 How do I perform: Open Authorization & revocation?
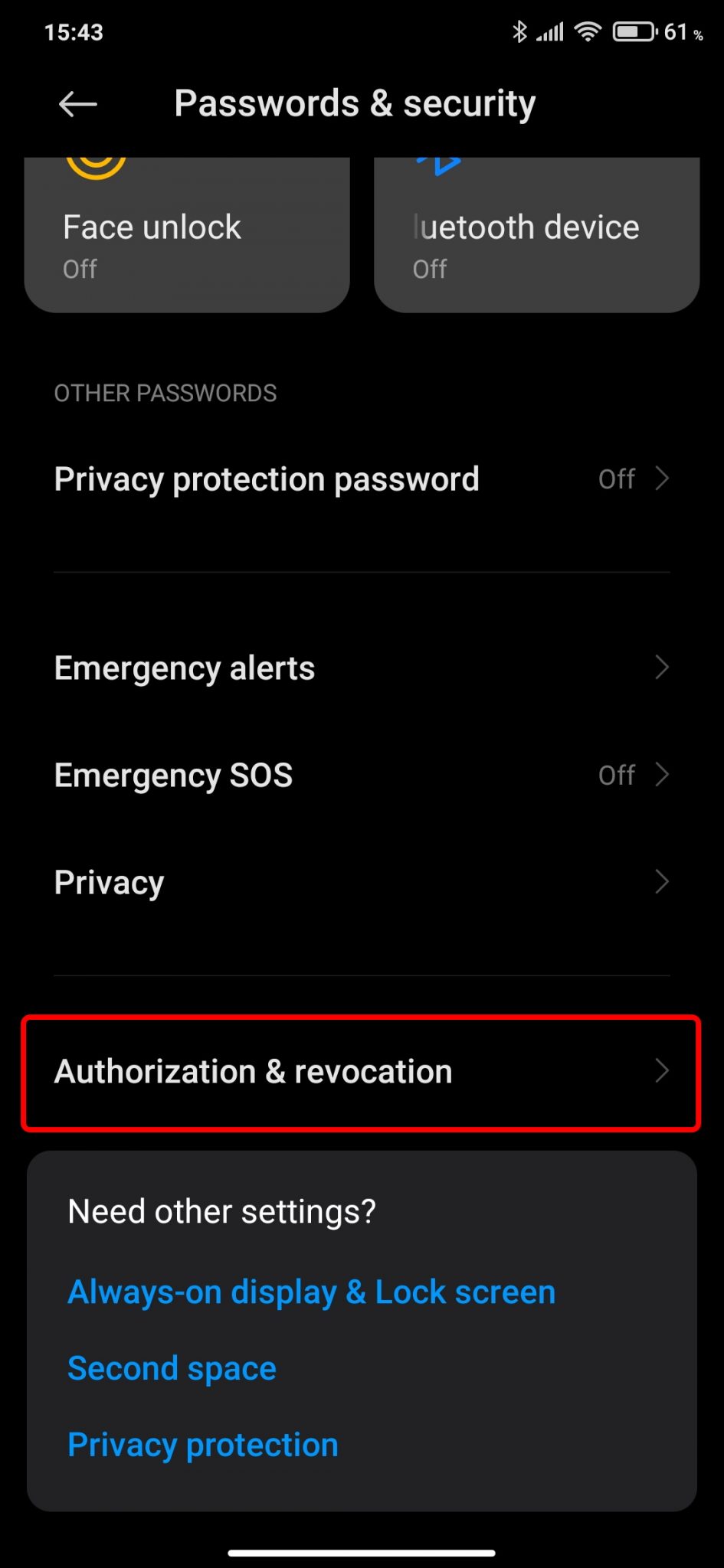click(362, 1072)
